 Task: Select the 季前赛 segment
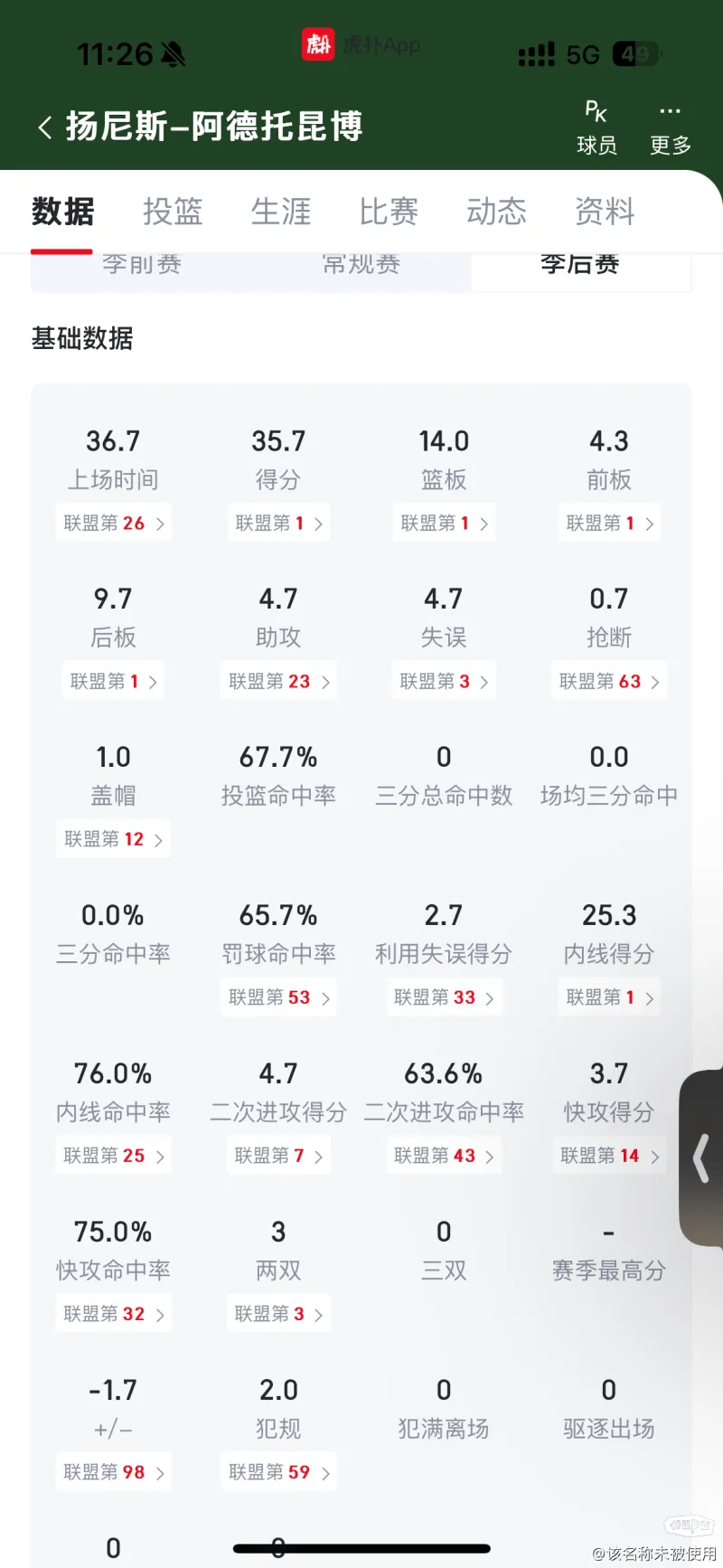click(x=142, y=269)
